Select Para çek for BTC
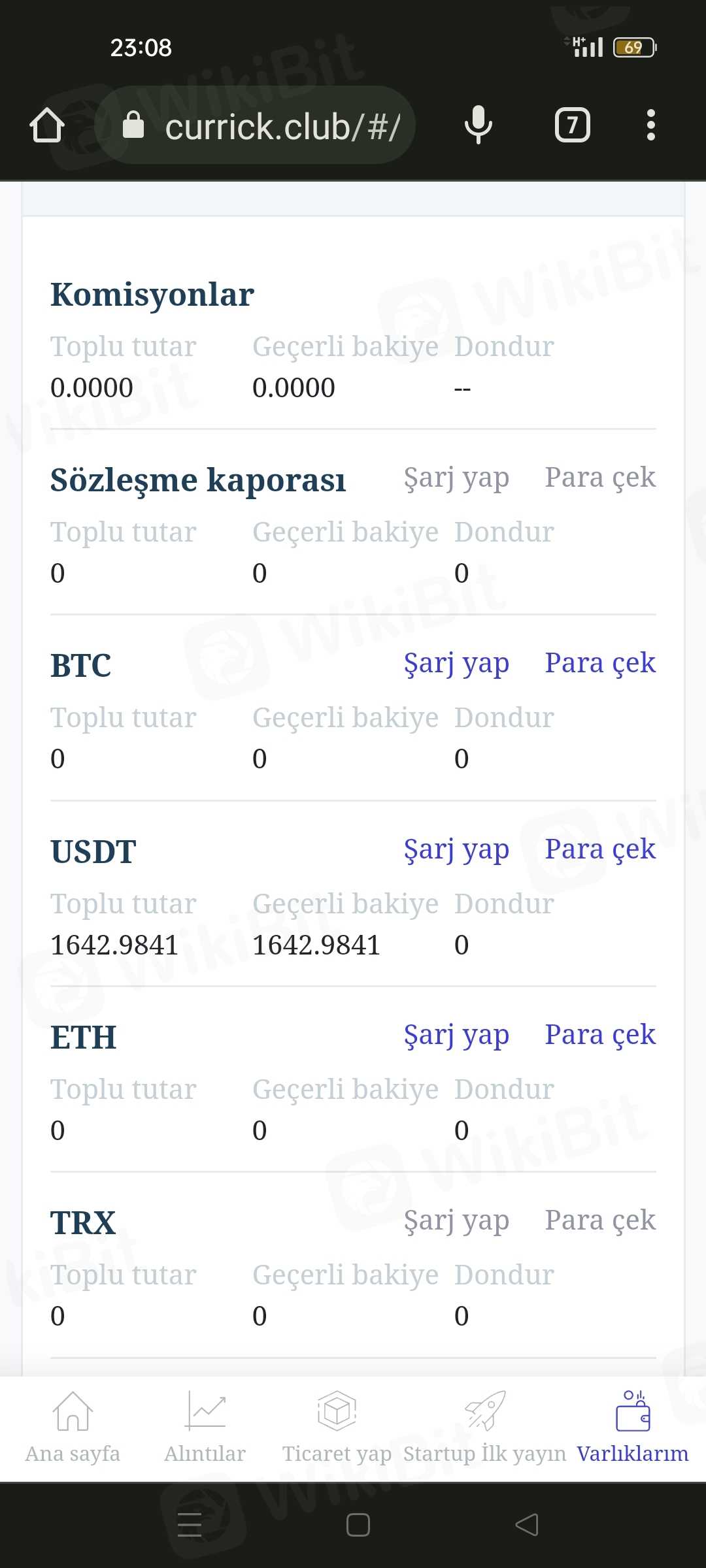 point(600,663)
